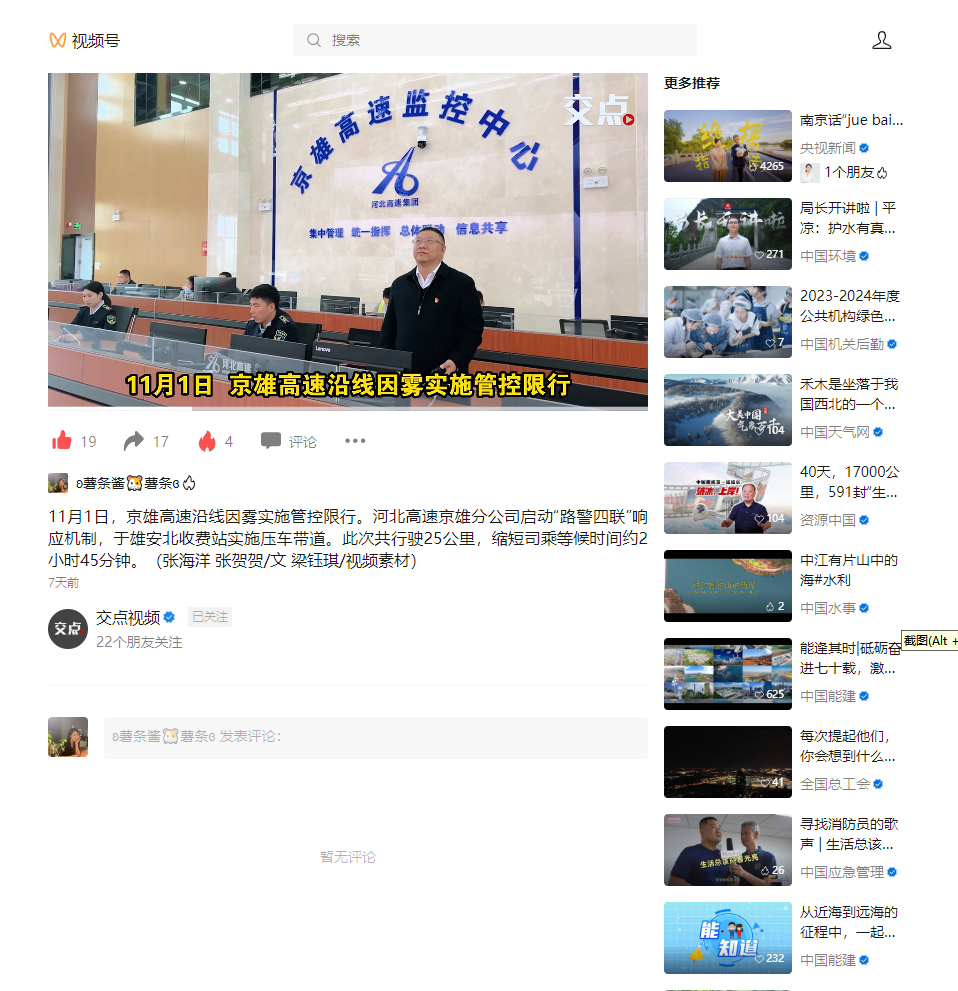Image resolution: width=958 pixels, height=991 pixels.
Task: Share the video using the forward arrow
Action: point(134,441)
